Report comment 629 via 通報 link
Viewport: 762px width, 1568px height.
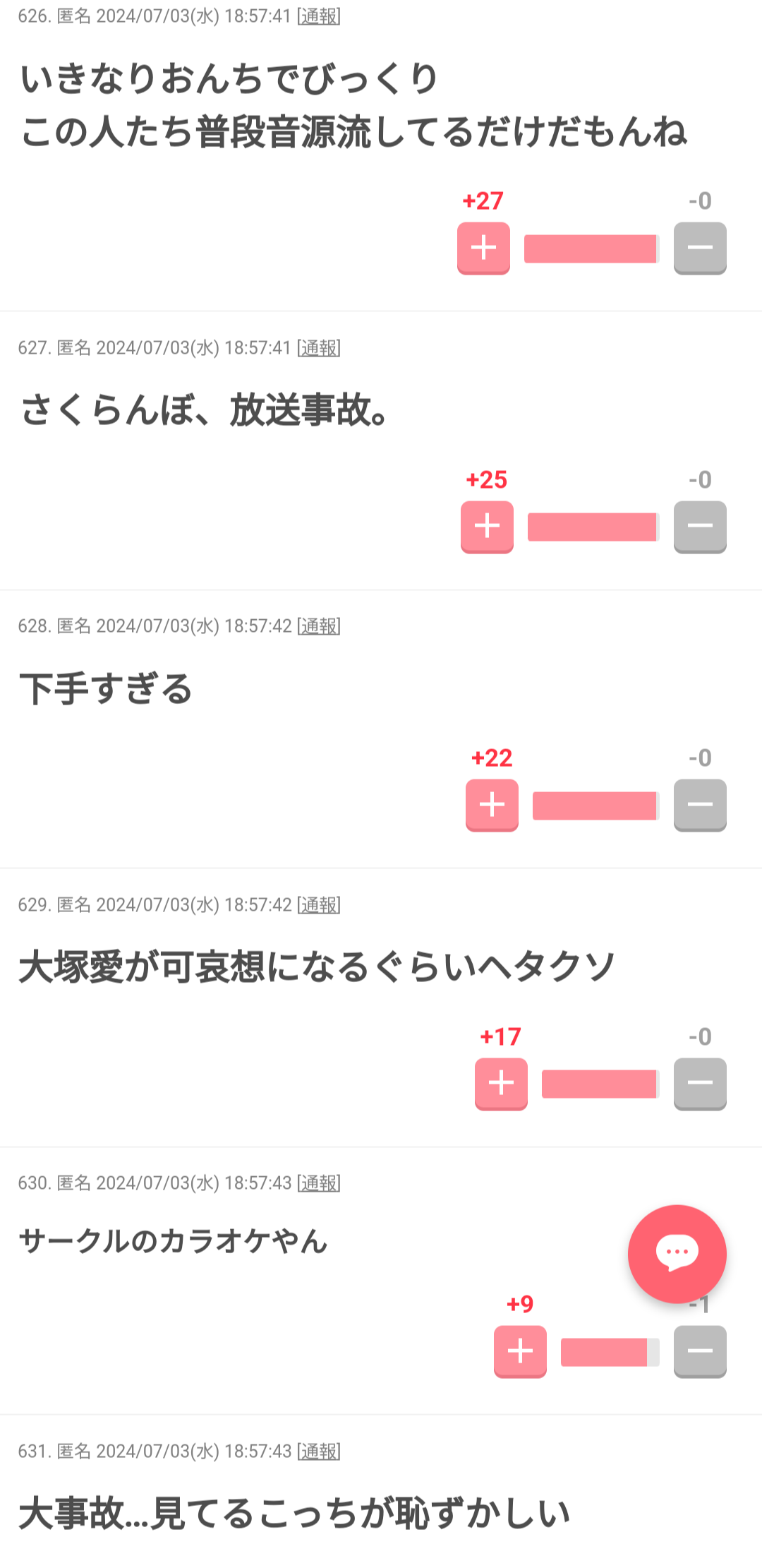(x=319, y=905)
